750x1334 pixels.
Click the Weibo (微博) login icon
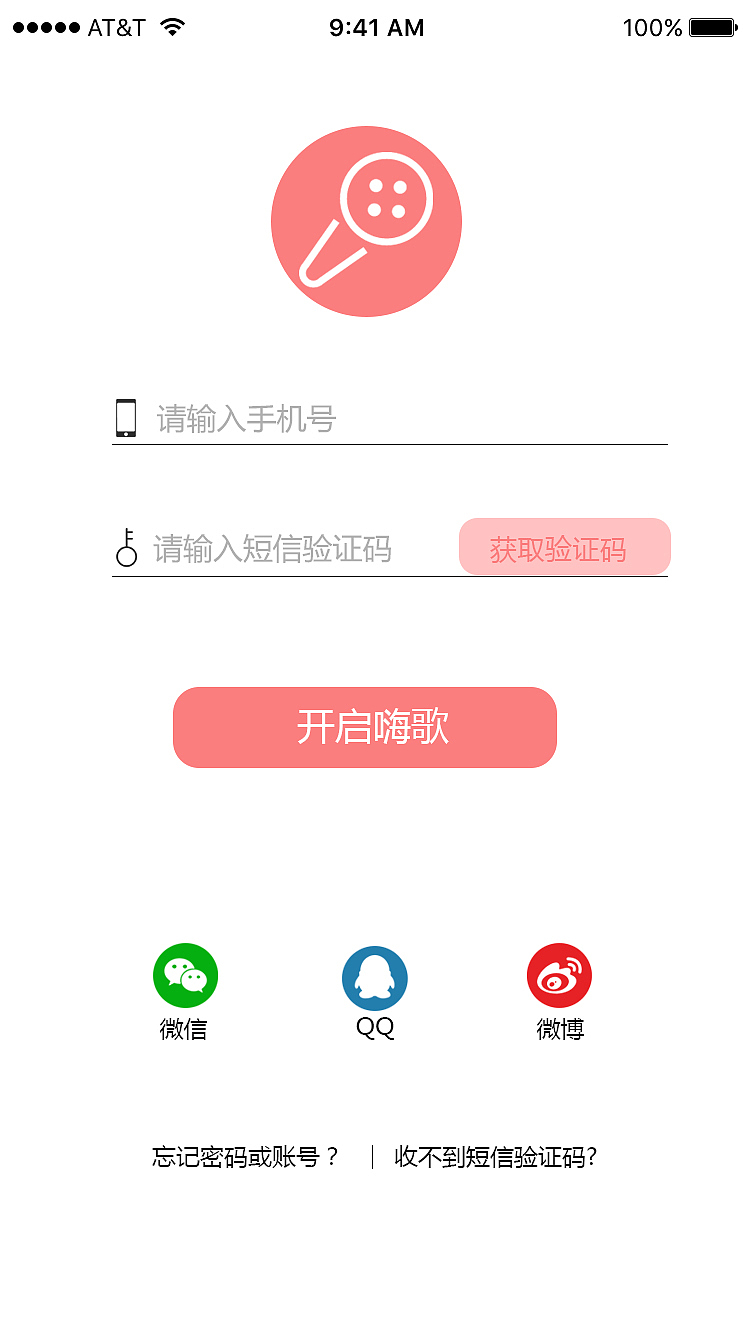click(560, 975)
